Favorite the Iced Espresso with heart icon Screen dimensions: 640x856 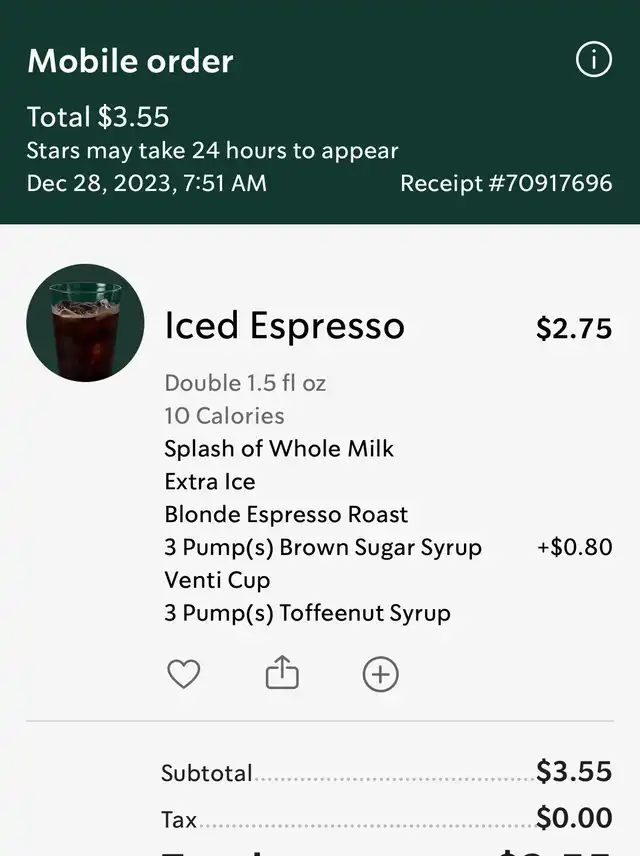(183, 674)
